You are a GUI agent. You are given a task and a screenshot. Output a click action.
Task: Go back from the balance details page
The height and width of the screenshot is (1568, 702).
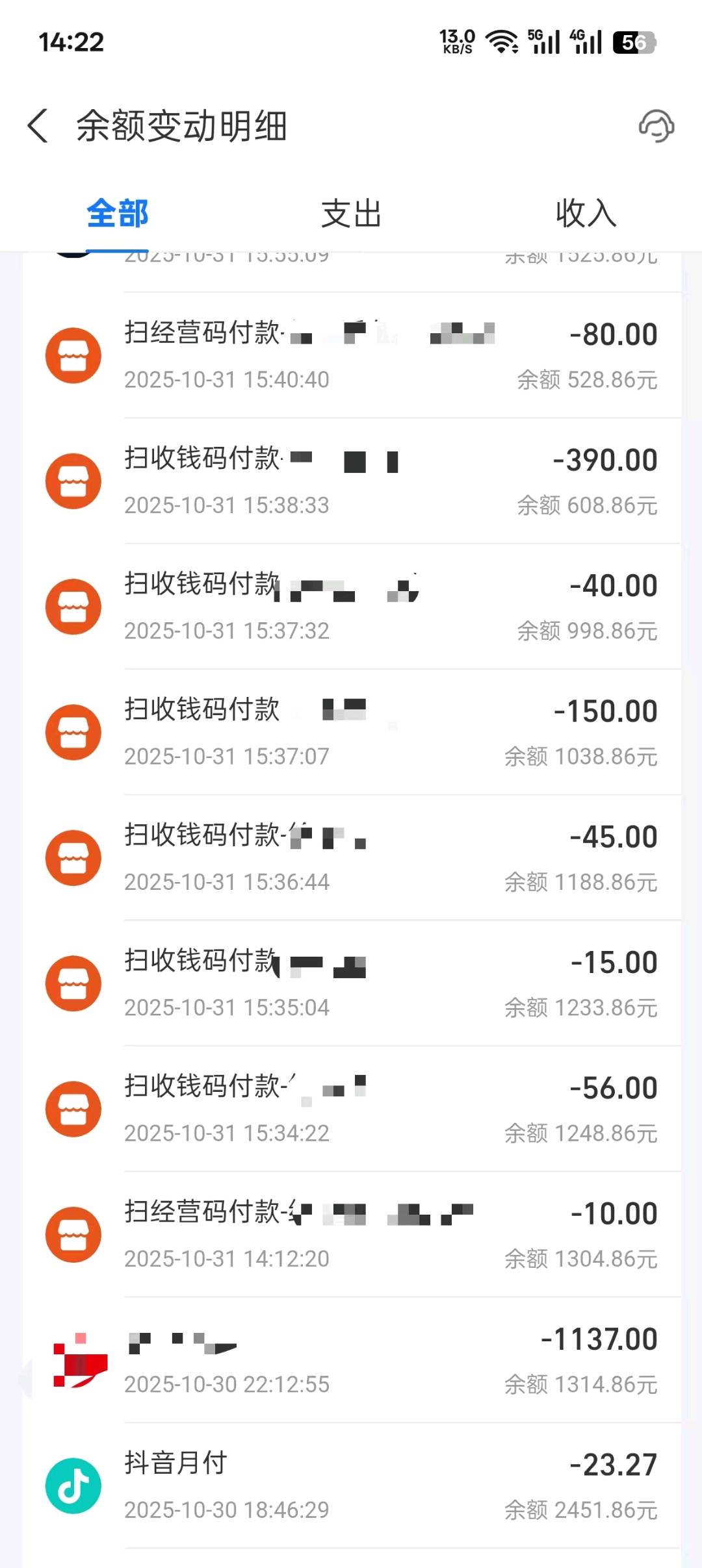38,125
